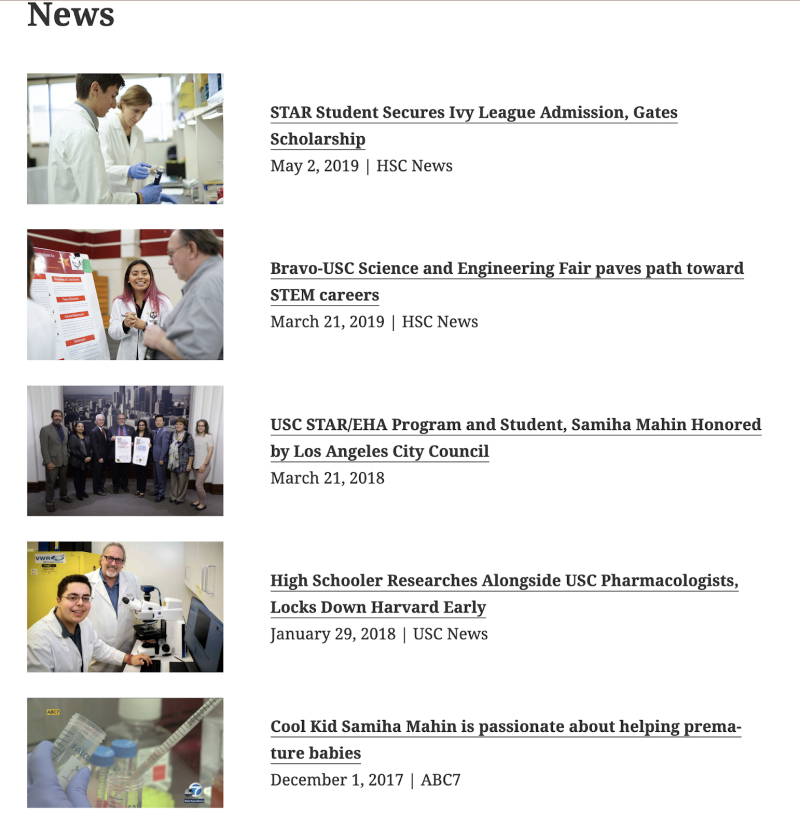
Task: Tap the lab coat photo for the STAR Student story
Action: [125, 139]
